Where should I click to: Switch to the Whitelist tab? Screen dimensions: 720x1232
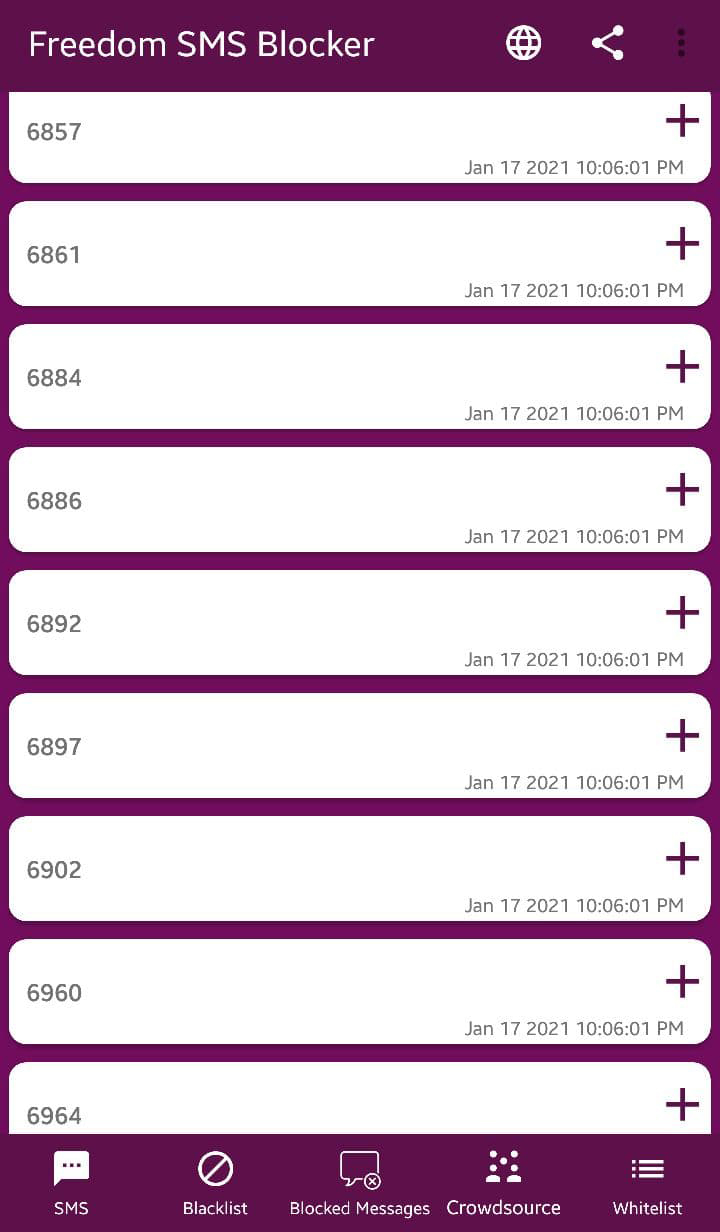(647, 1183)
